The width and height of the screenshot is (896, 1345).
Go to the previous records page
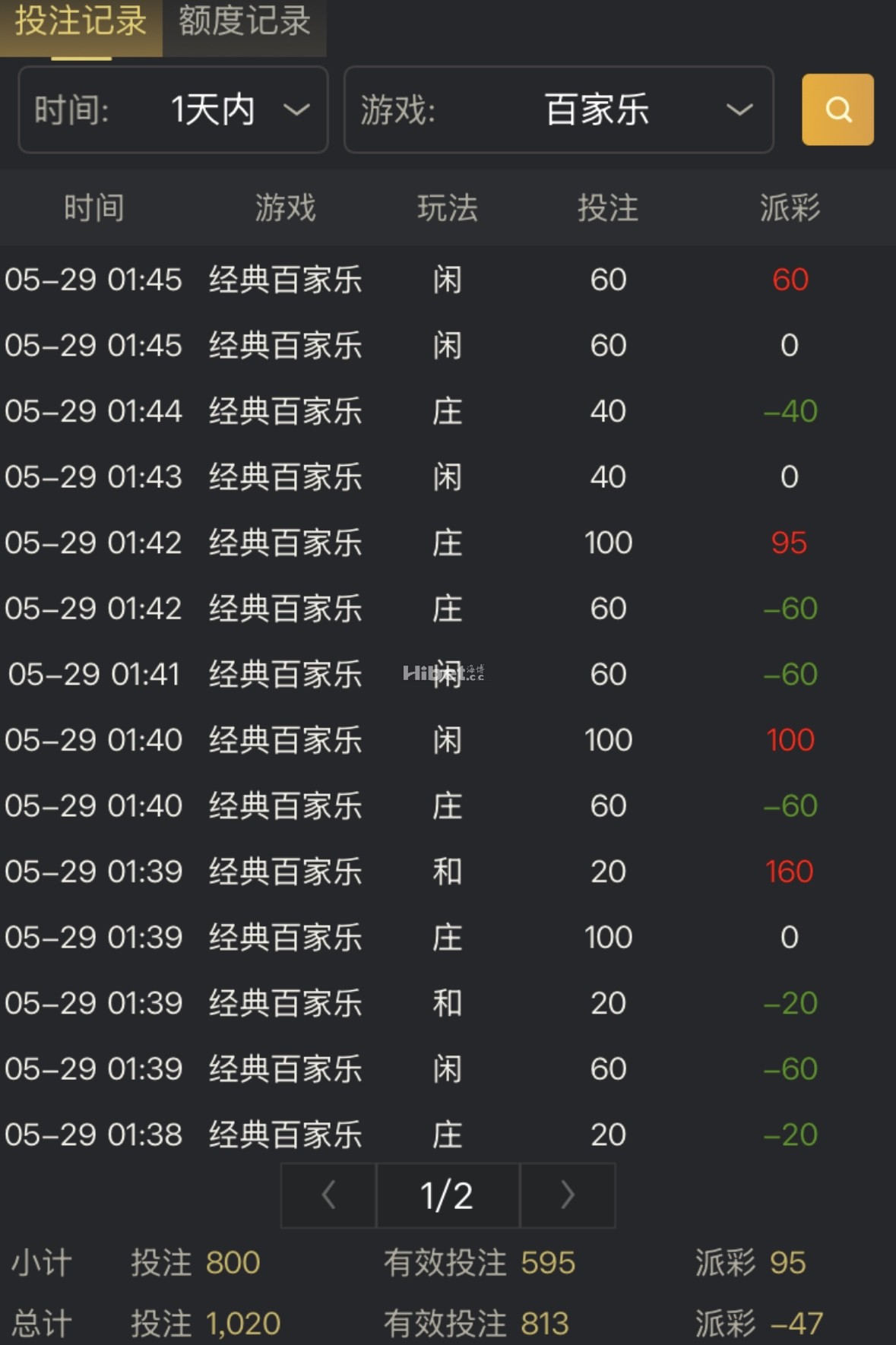[329, 1195]
